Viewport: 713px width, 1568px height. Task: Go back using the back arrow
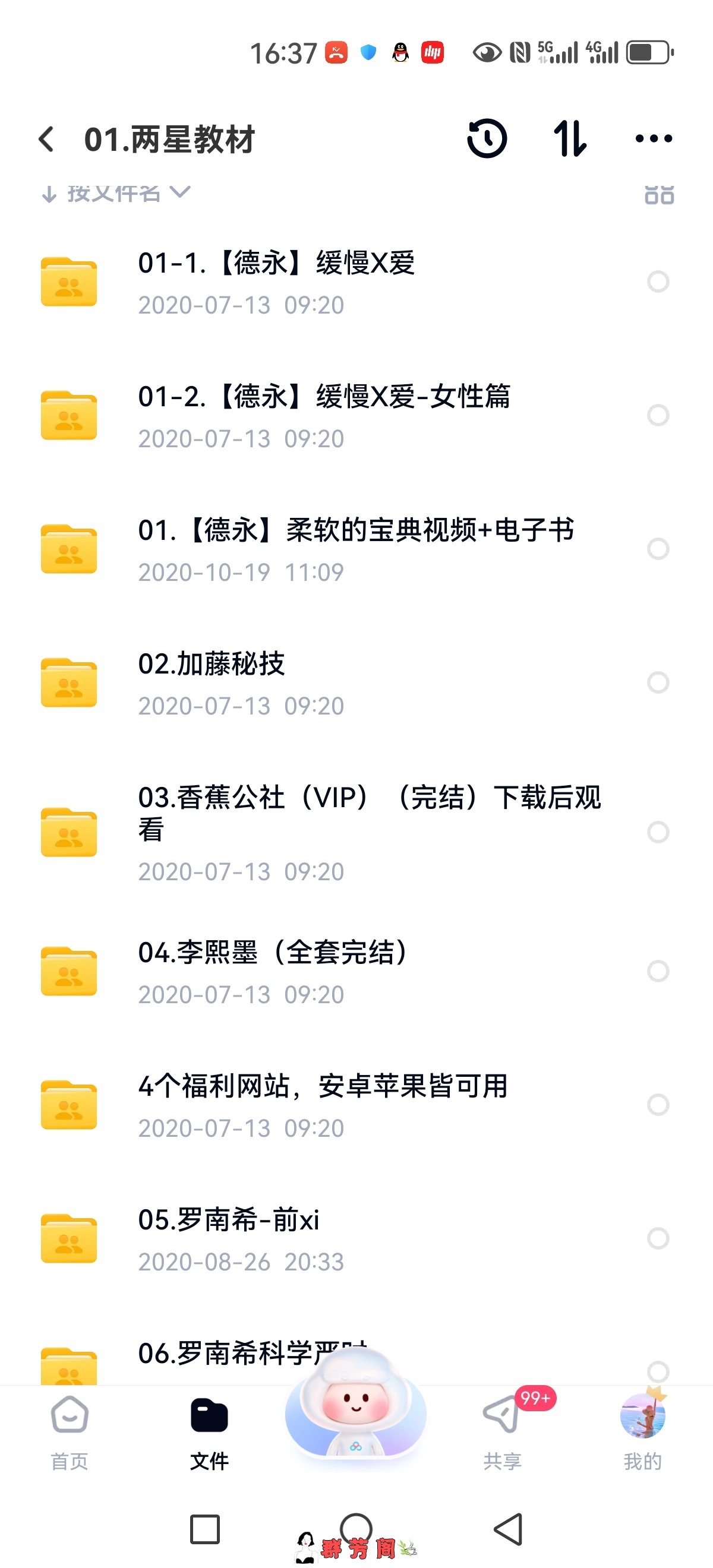(x=46, y=139)
